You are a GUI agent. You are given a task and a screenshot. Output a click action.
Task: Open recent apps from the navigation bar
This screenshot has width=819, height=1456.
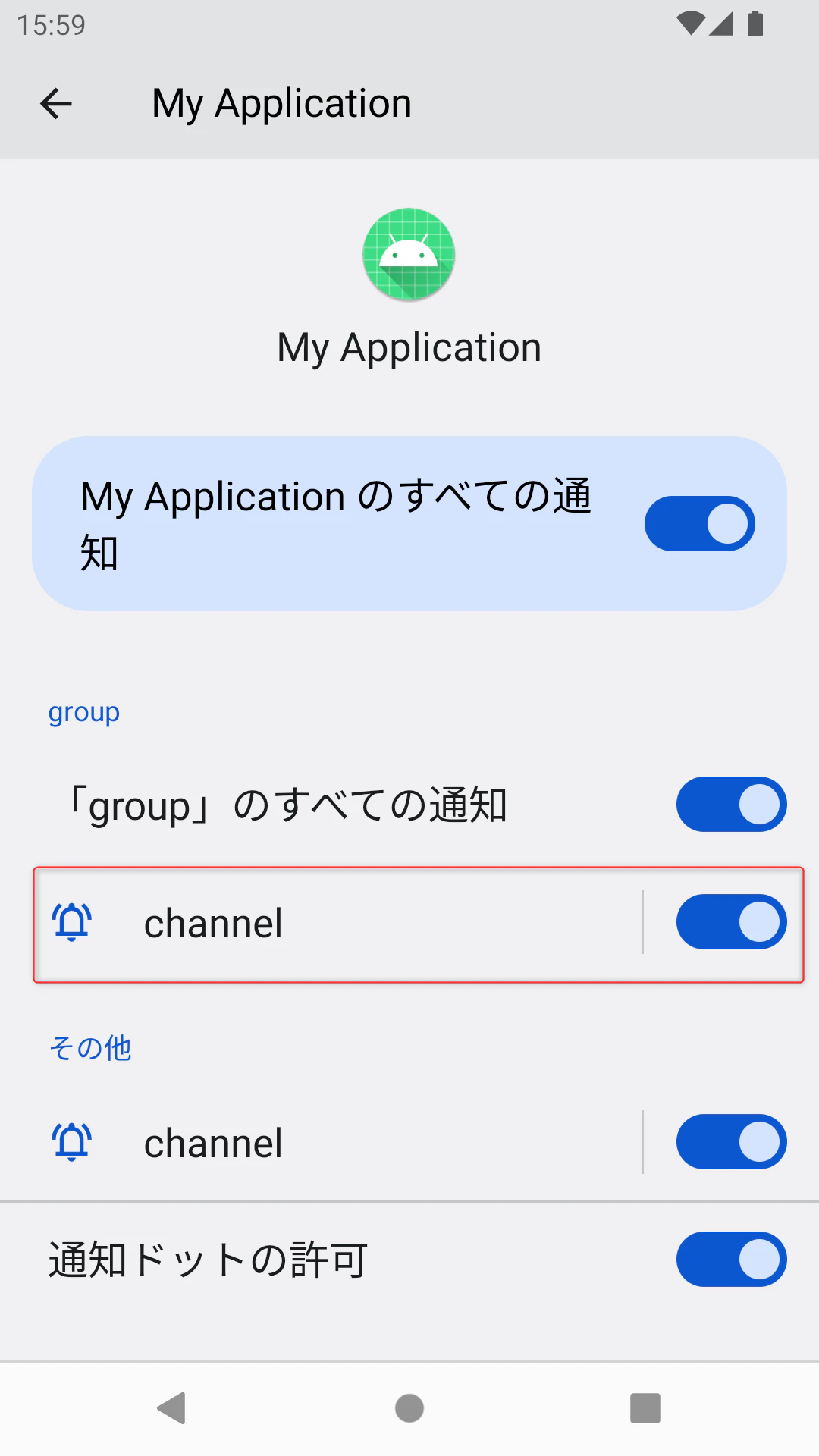(645, 1408)
